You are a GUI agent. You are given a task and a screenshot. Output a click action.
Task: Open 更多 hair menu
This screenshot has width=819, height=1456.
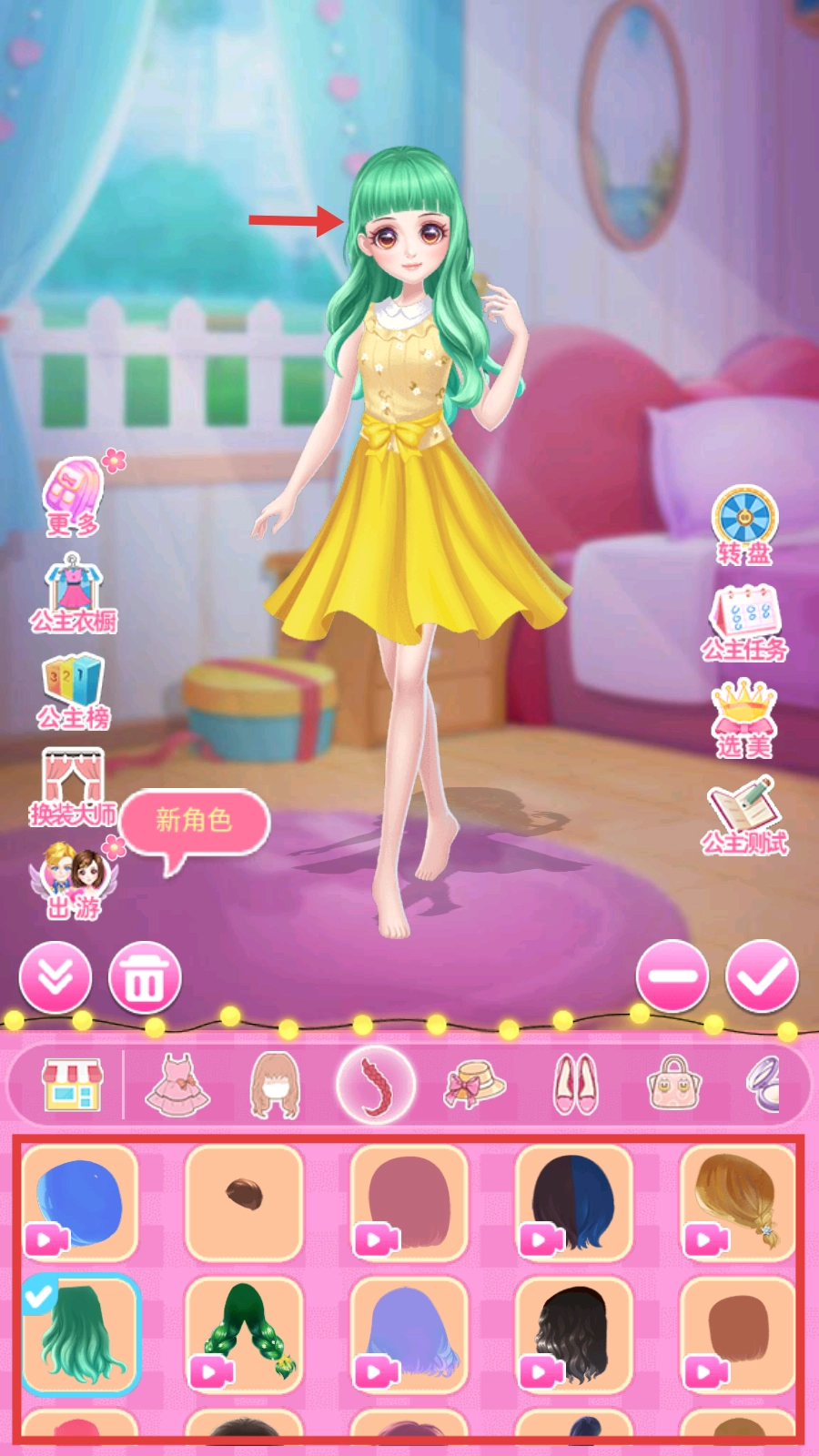pyautogui.click(x=75, y=494)
